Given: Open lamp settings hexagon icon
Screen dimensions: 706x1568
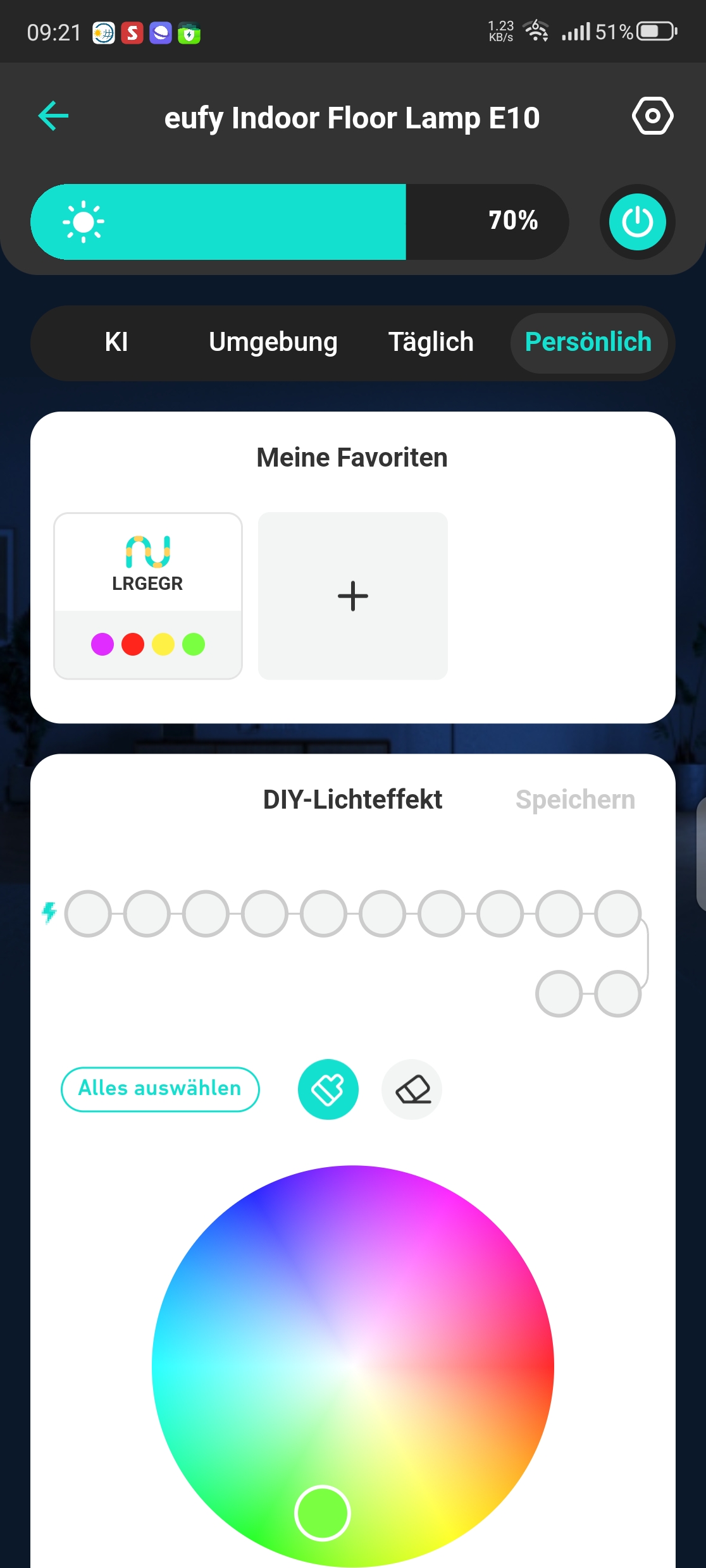Looking at the screenshot, I should 652,116.
